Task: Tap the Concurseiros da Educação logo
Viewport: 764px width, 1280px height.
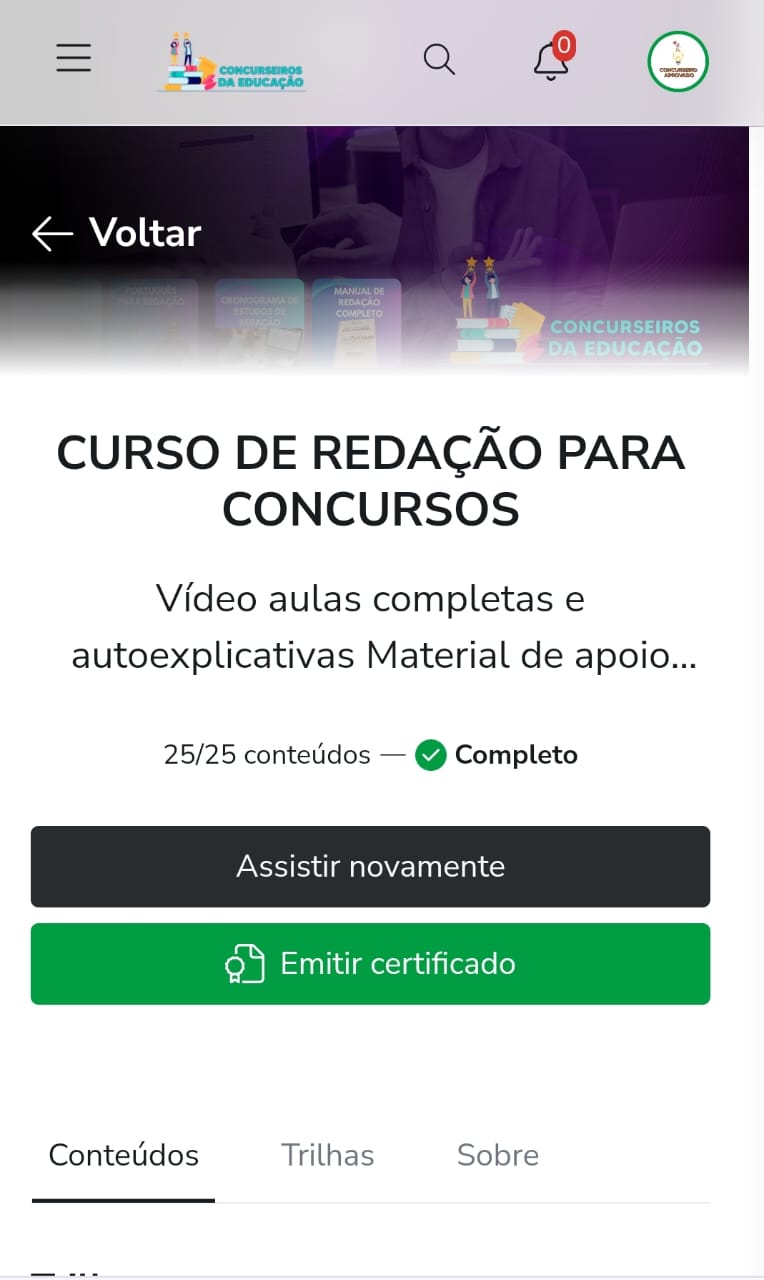Action: coord(232,62)
